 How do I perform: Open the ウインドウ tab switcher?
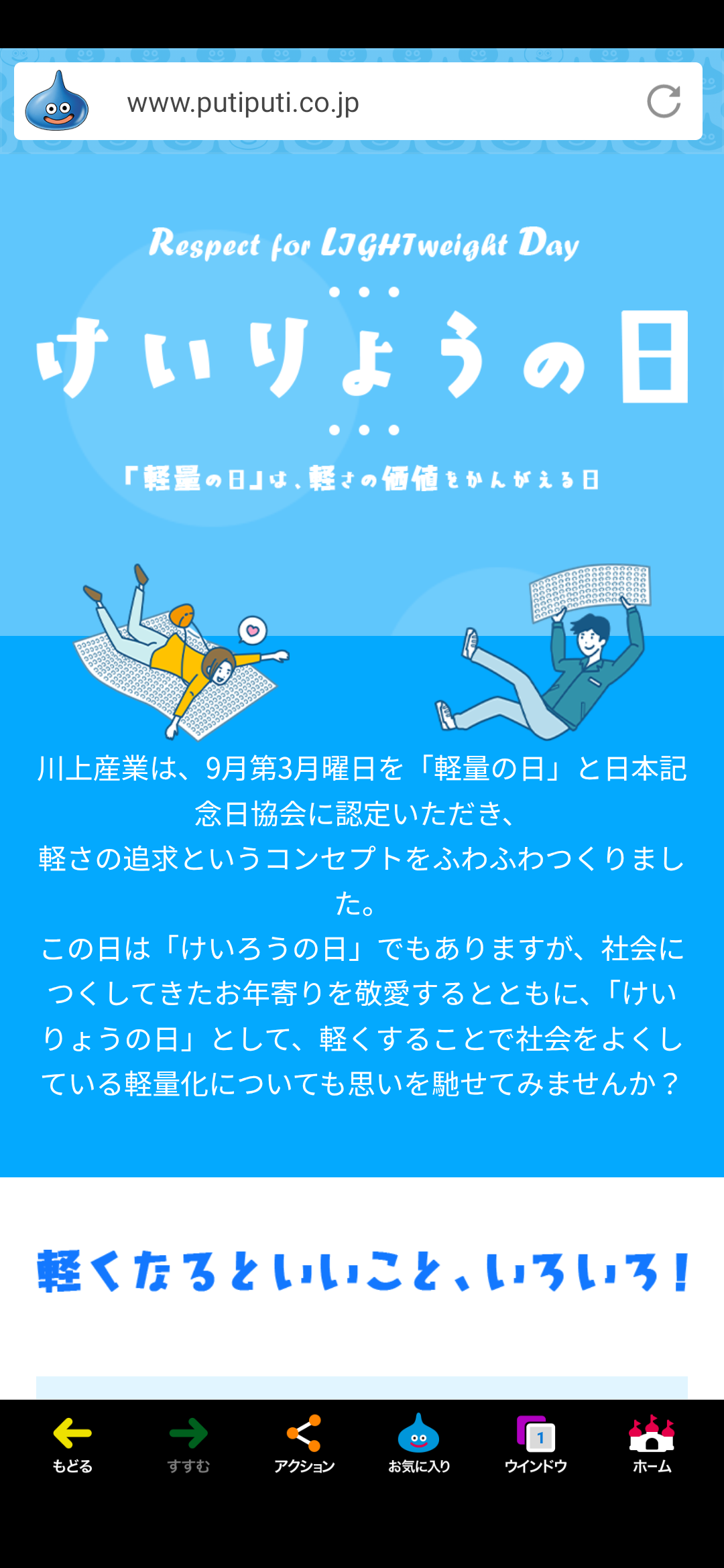536,1443
